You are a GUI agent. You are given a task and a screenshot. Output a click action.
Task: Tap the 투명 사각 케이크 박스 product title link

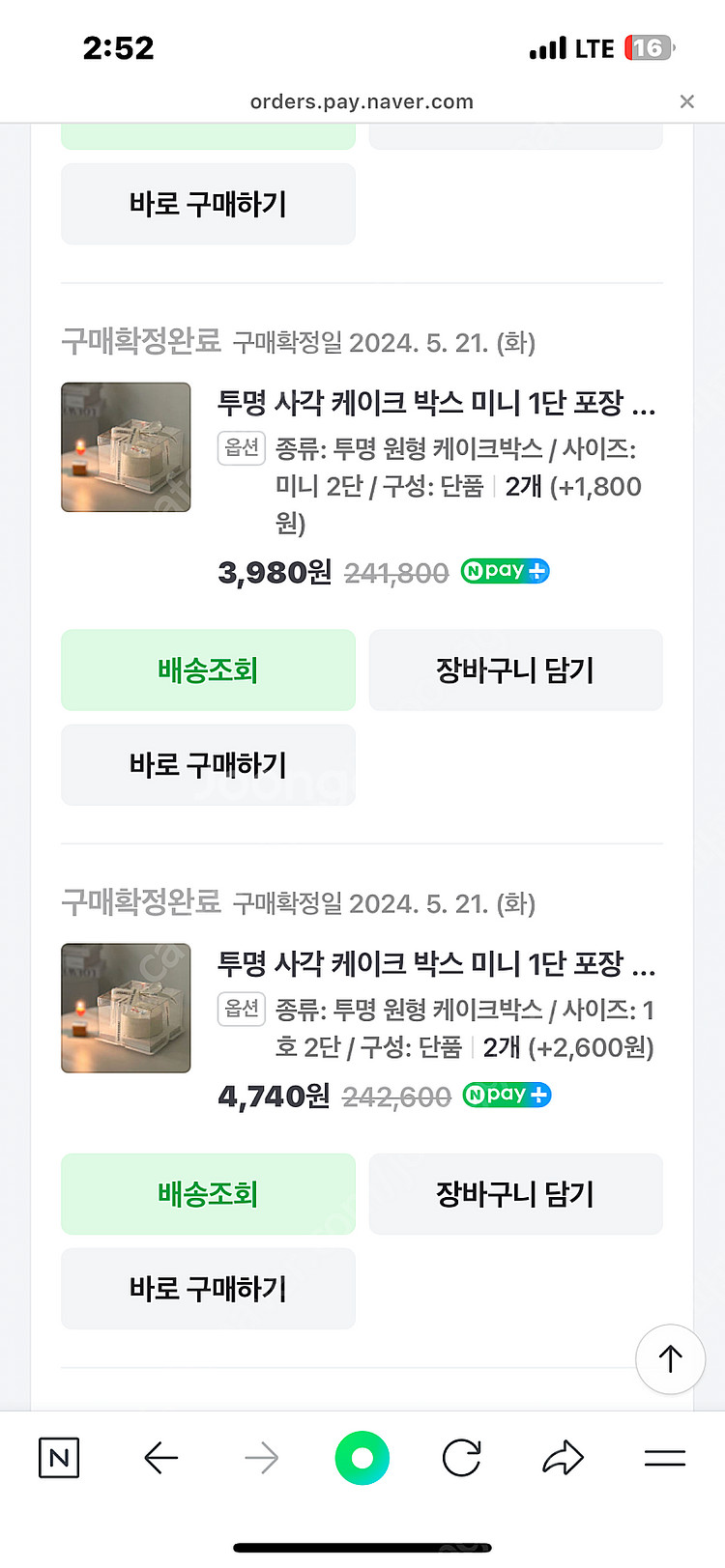(437, 407)
